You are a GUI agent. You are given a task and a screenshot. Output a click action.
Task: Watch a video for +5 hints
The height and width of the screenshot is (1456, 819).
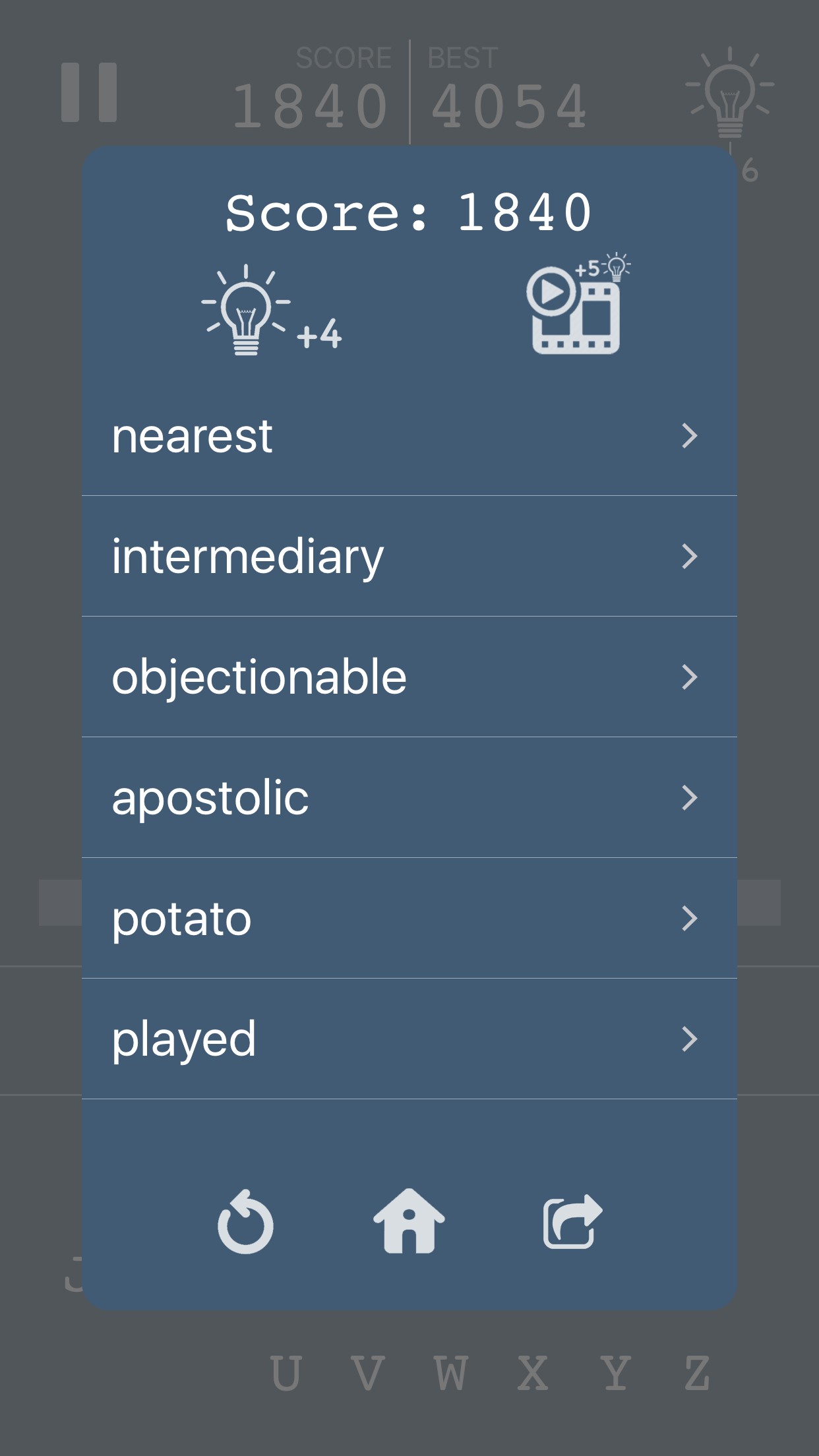pos(578,304)
